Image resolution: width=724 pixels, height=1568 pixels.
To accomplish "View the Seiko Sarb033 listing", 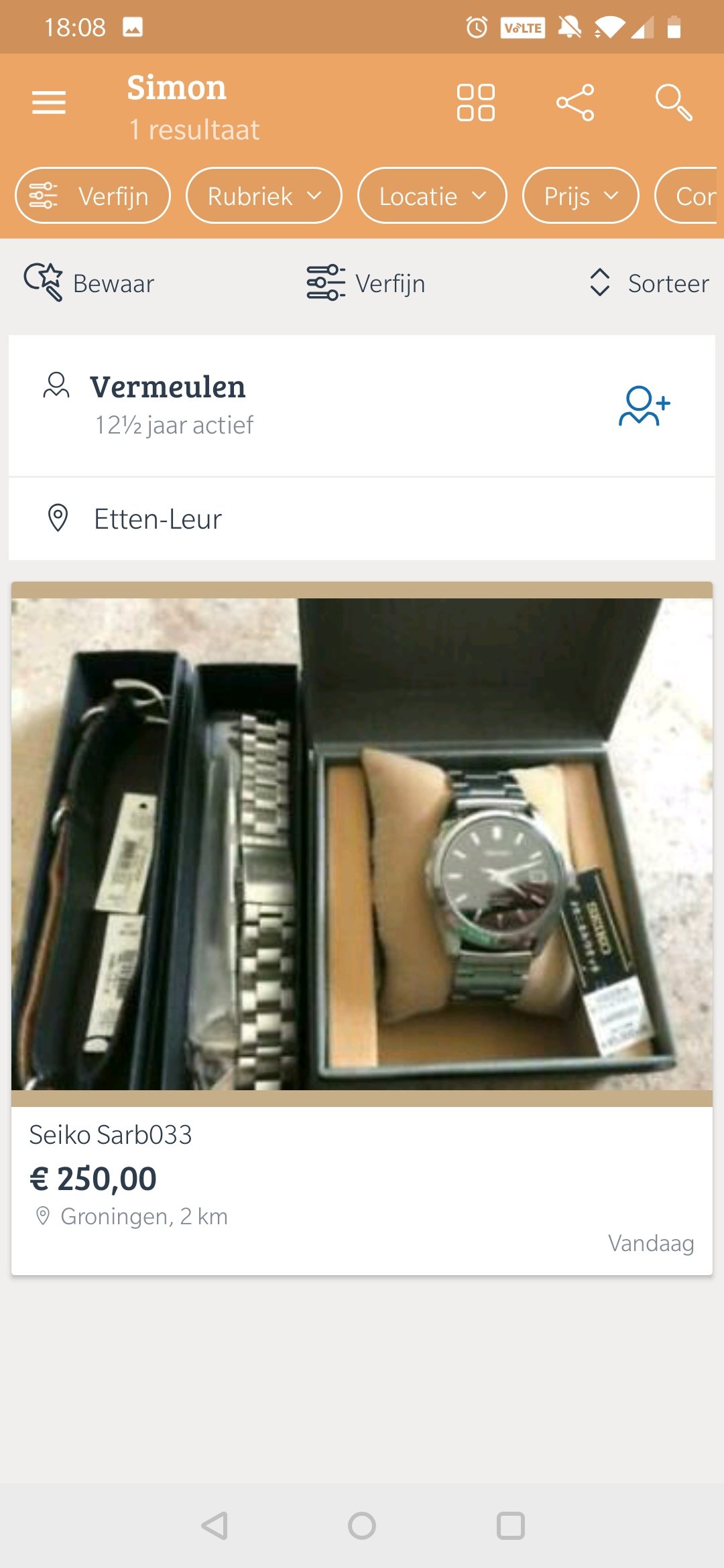I will pyautogui.click(x=362, y=928).
